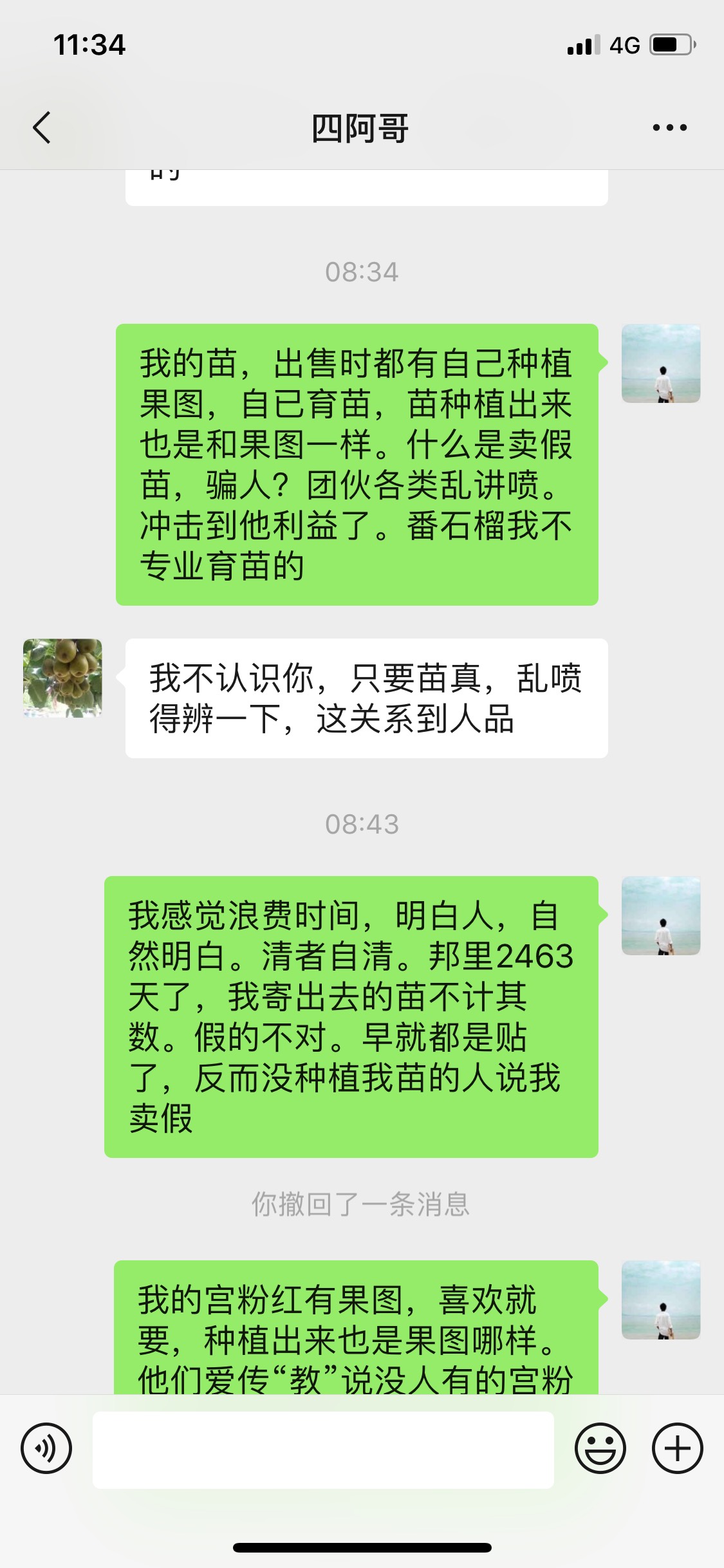Tap the message text field
This screenshot has height=1568, width=724.
click(x=323, y=1450)
